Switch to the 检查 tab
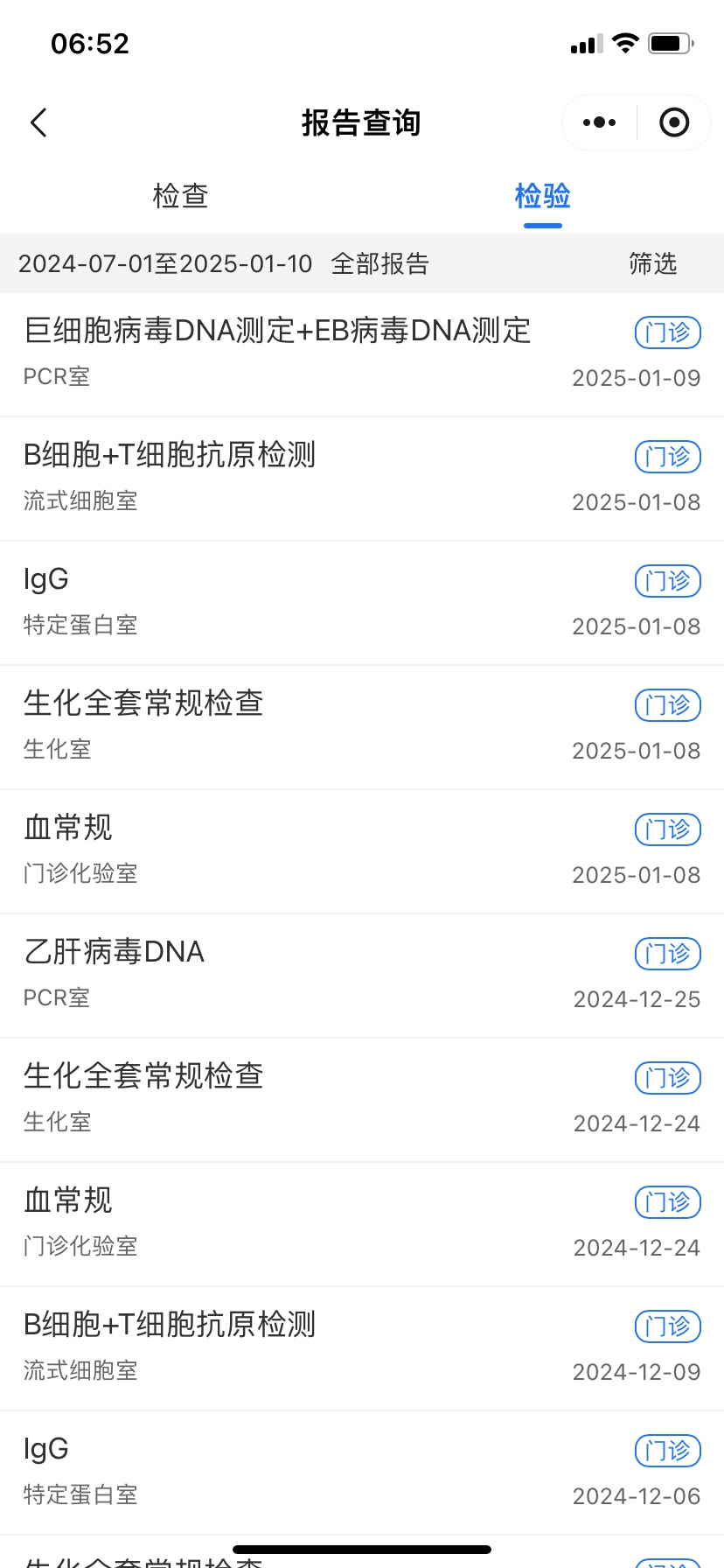This screenshot has height=1568, width=724. coord(180,196)
